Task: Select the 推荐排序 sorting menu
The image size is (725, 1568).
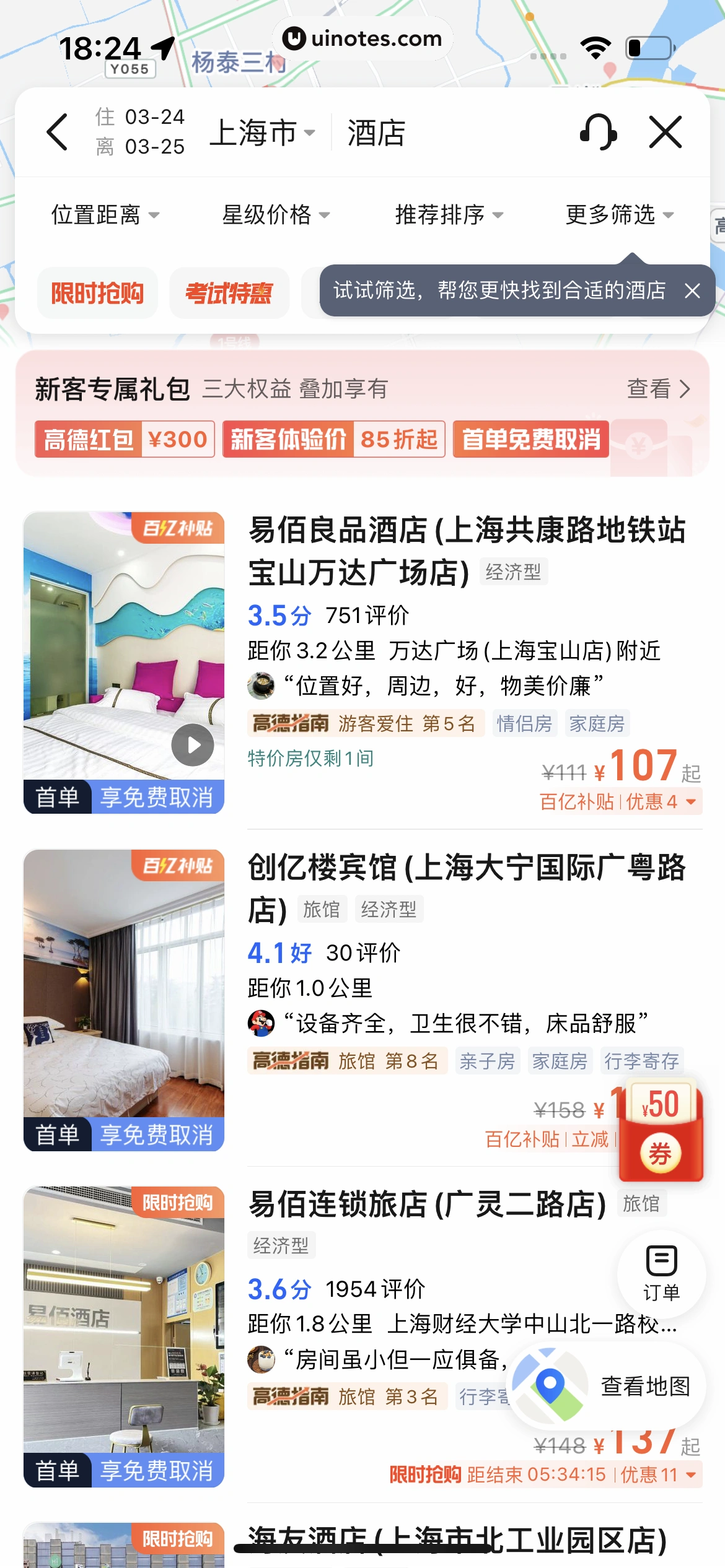Action: (447, 215)
